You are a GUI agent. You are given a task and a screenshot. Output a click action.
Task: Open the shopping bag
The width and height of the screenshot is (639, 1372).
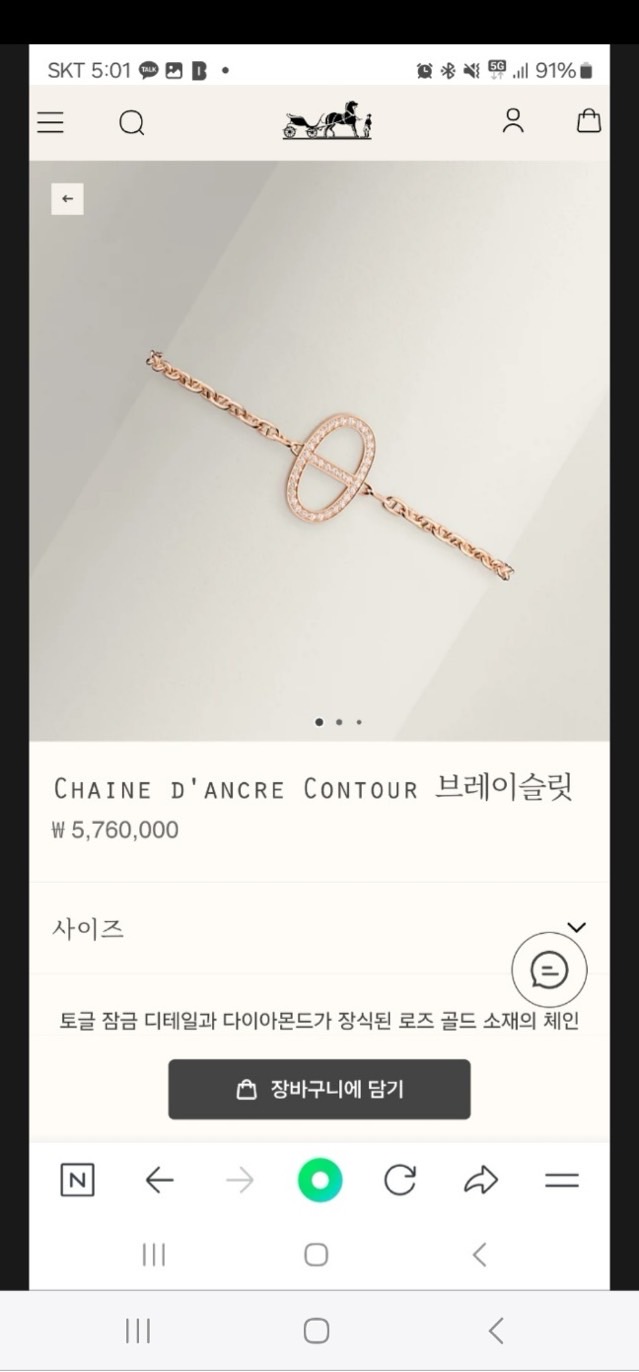click(x=589, y=121)
